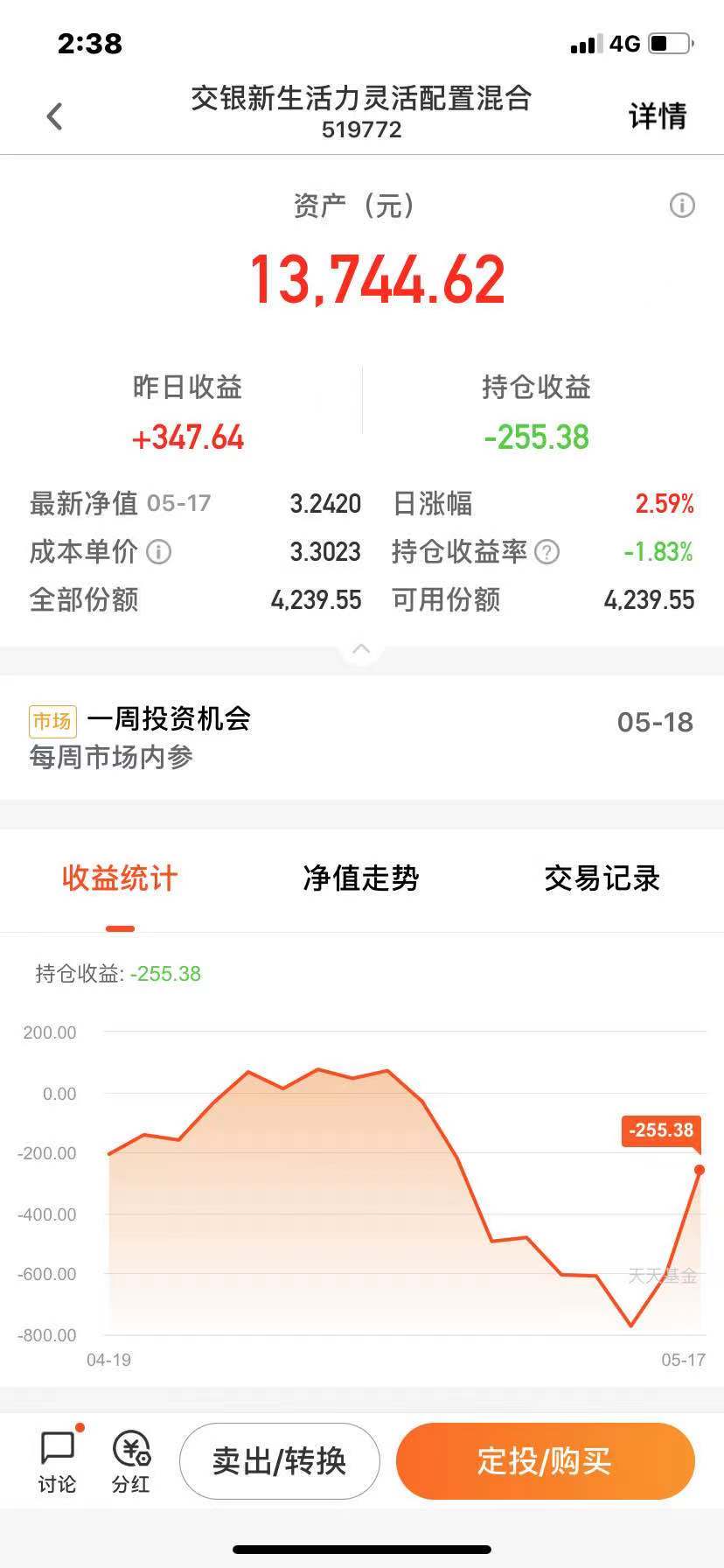Tap the info icon next to 成本单价
The image size is (724, 1568).
click(x=158, y=551)
